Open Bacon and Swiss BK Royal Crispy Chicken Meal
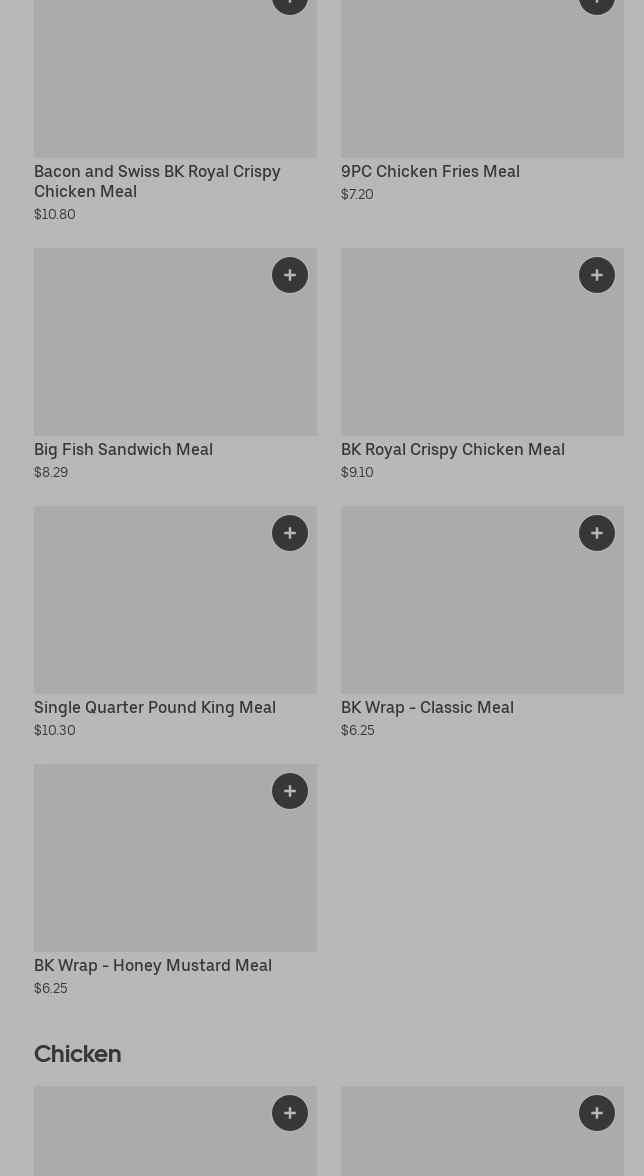This screenshot has width=644, height=1176. click(157, 181)
